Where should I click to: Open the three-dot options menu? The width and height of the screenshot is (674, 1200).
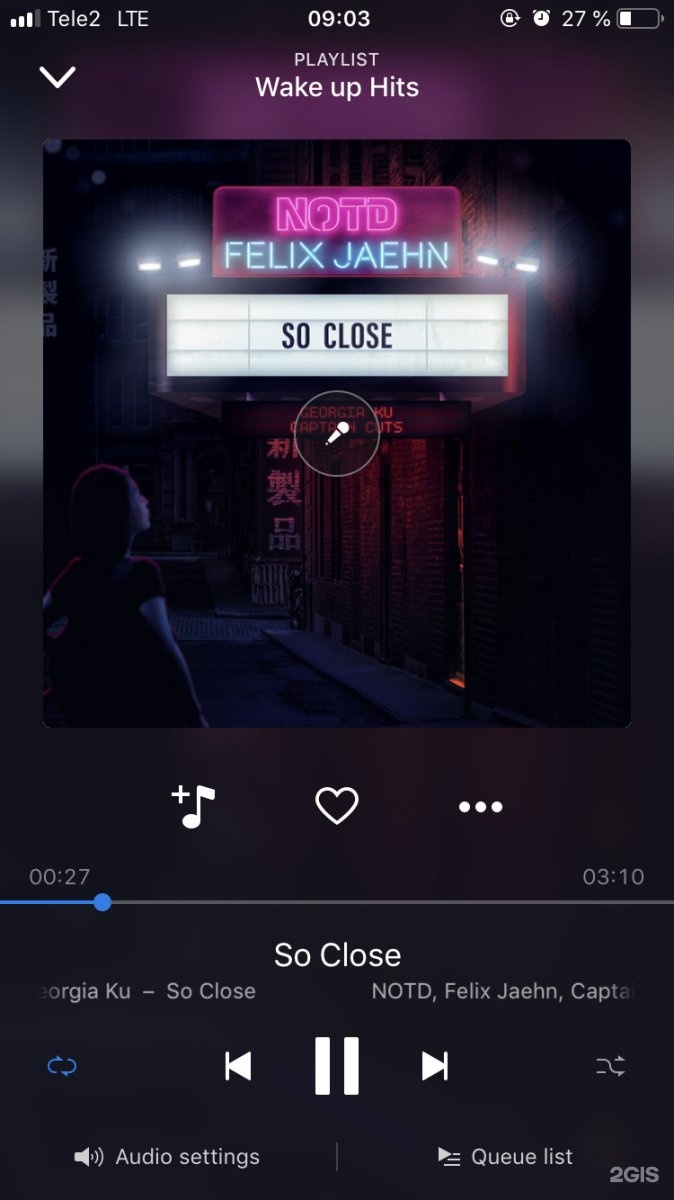480,807
